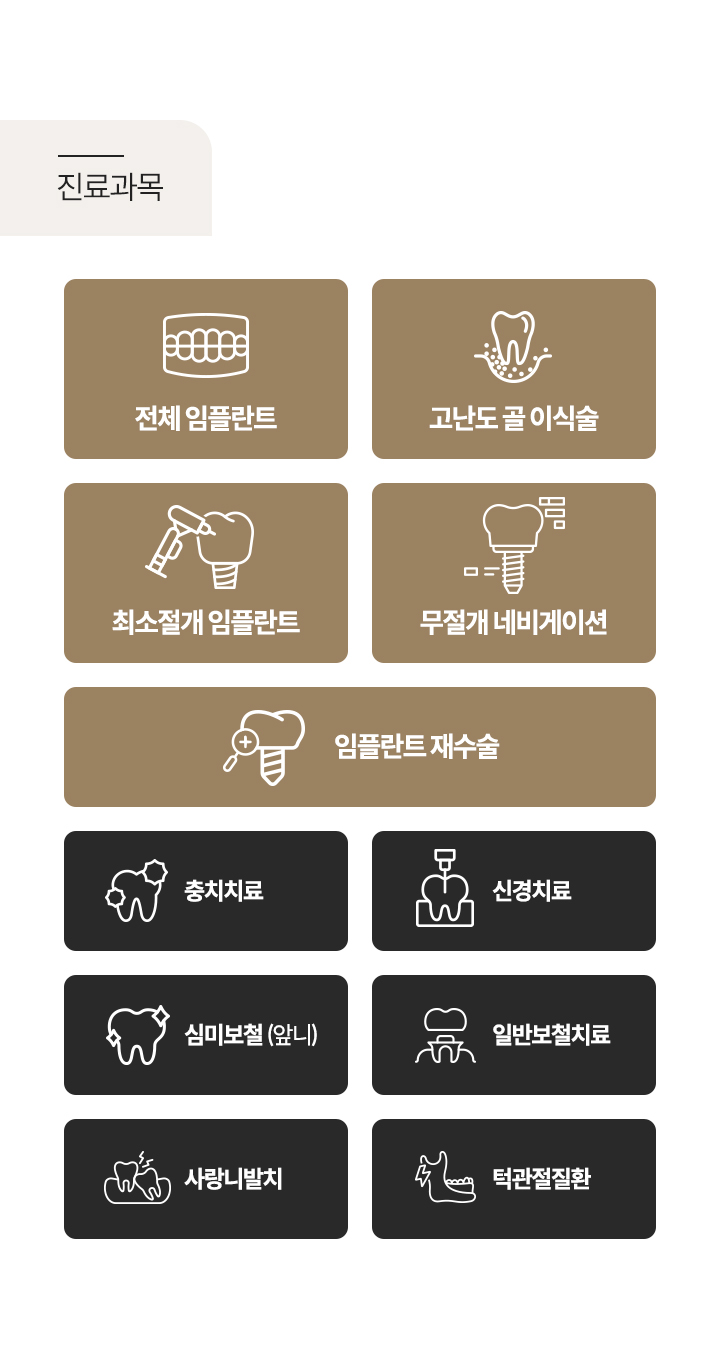Select the wide 임플란트 재수술 banner
Screen dimensions: 720x1359
(x=360, y=746)
